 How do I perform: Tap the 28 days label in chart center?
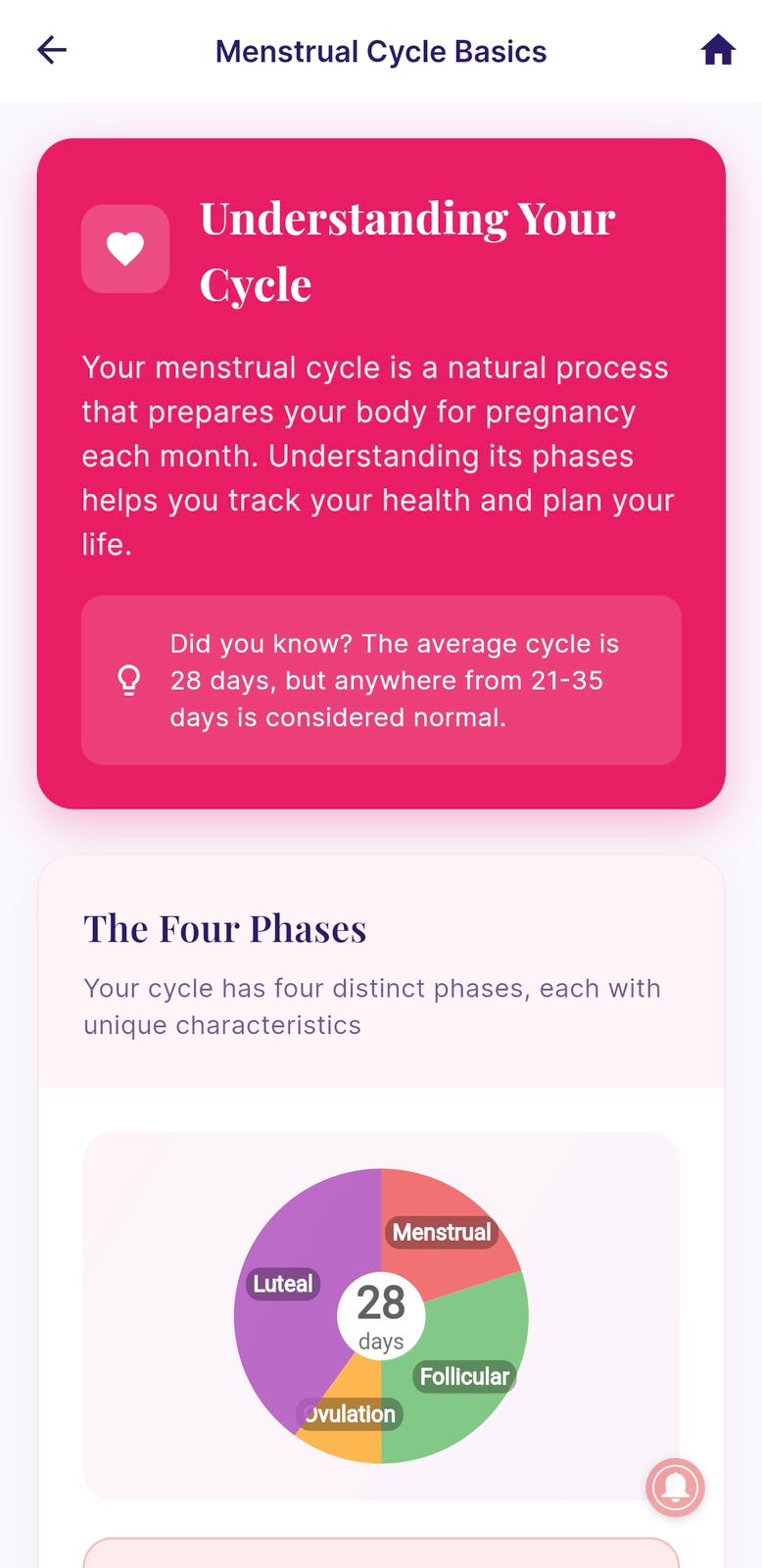pyautogui.click(x=381, y=1315)
